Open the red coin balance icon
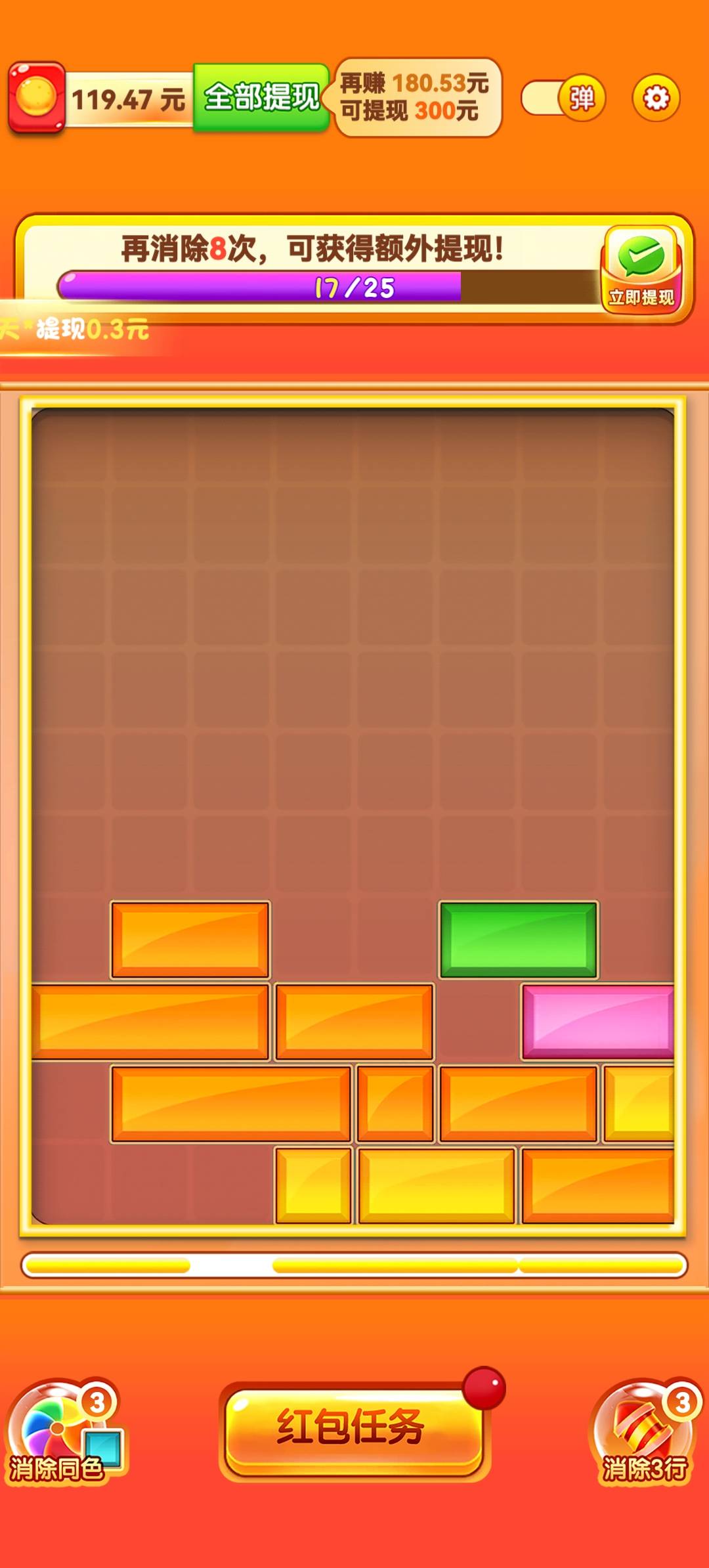Viewport: 709px width, 1568px height. point(37,98)
